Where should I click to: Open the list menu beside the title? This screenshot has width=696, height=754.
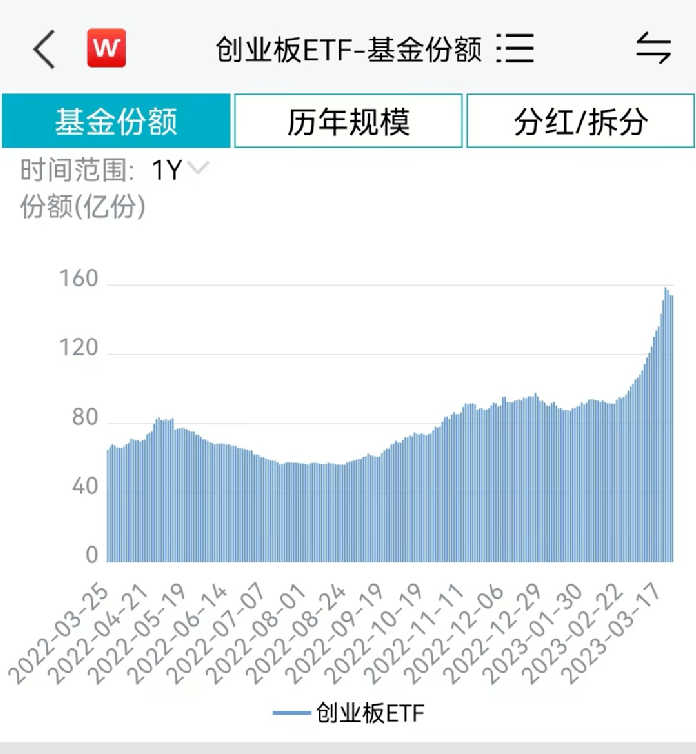coord(516,48)
